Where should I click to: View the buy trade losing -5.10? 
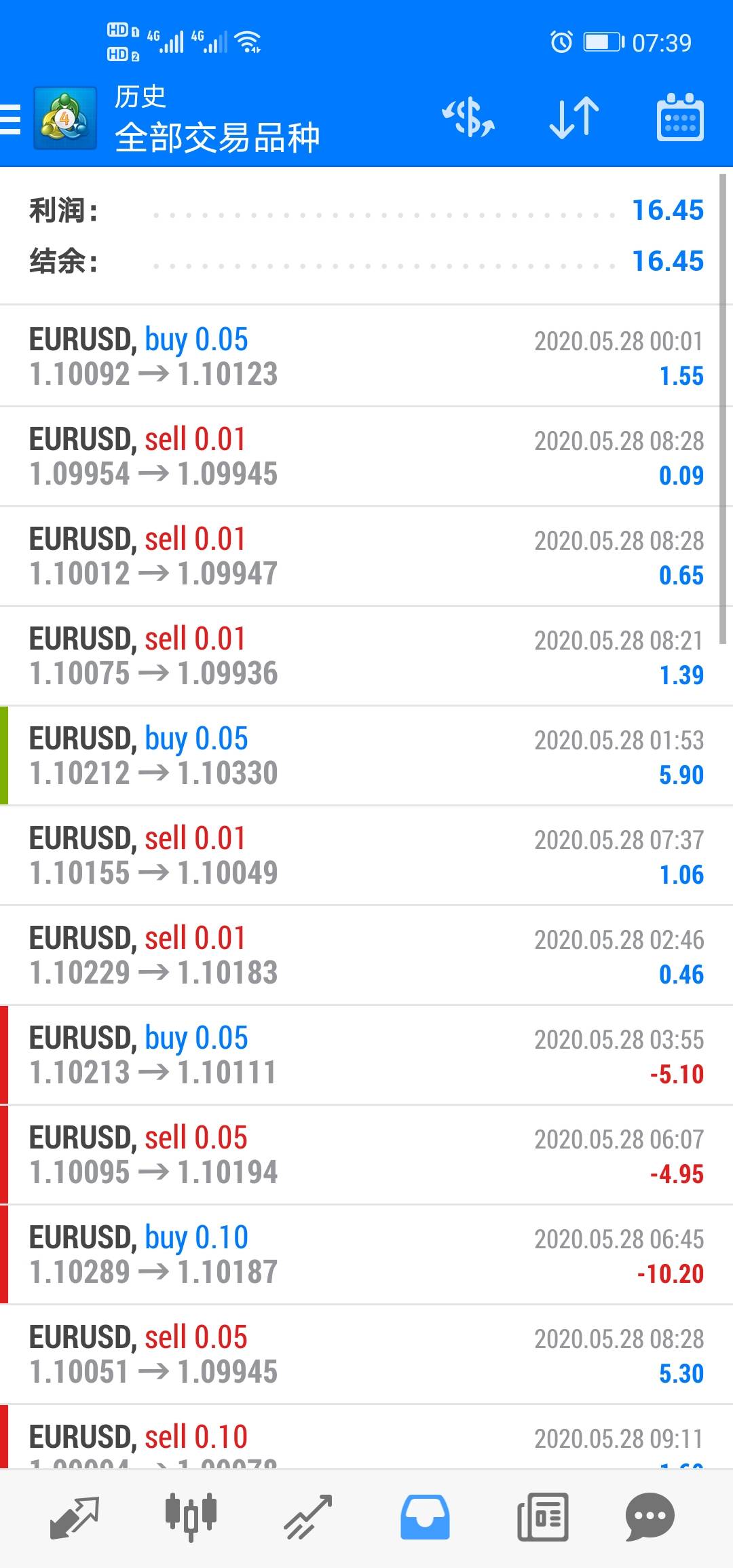coord(366,1055)
